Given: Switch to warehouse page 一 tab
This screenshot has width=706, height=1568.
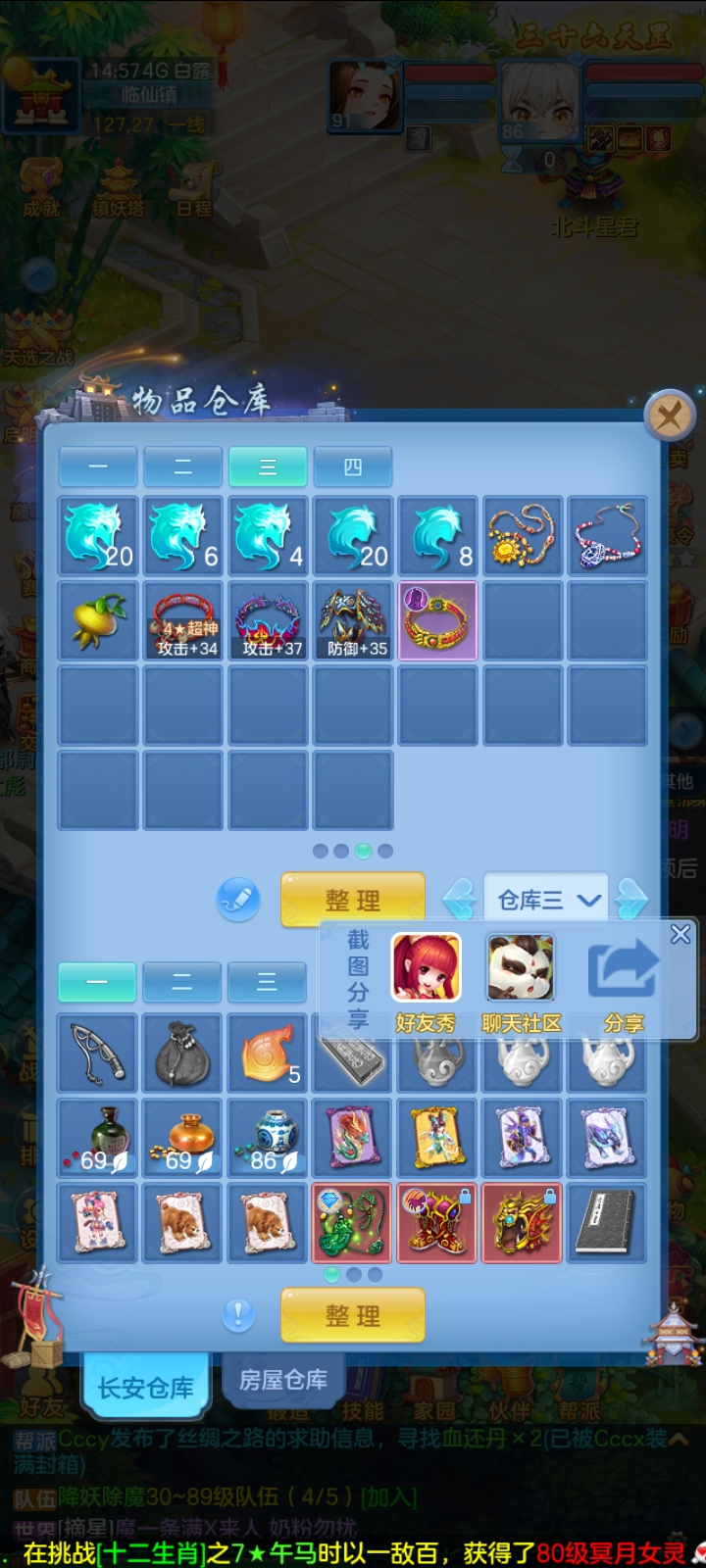Looking at the screenshot, I should coord(98,467).
